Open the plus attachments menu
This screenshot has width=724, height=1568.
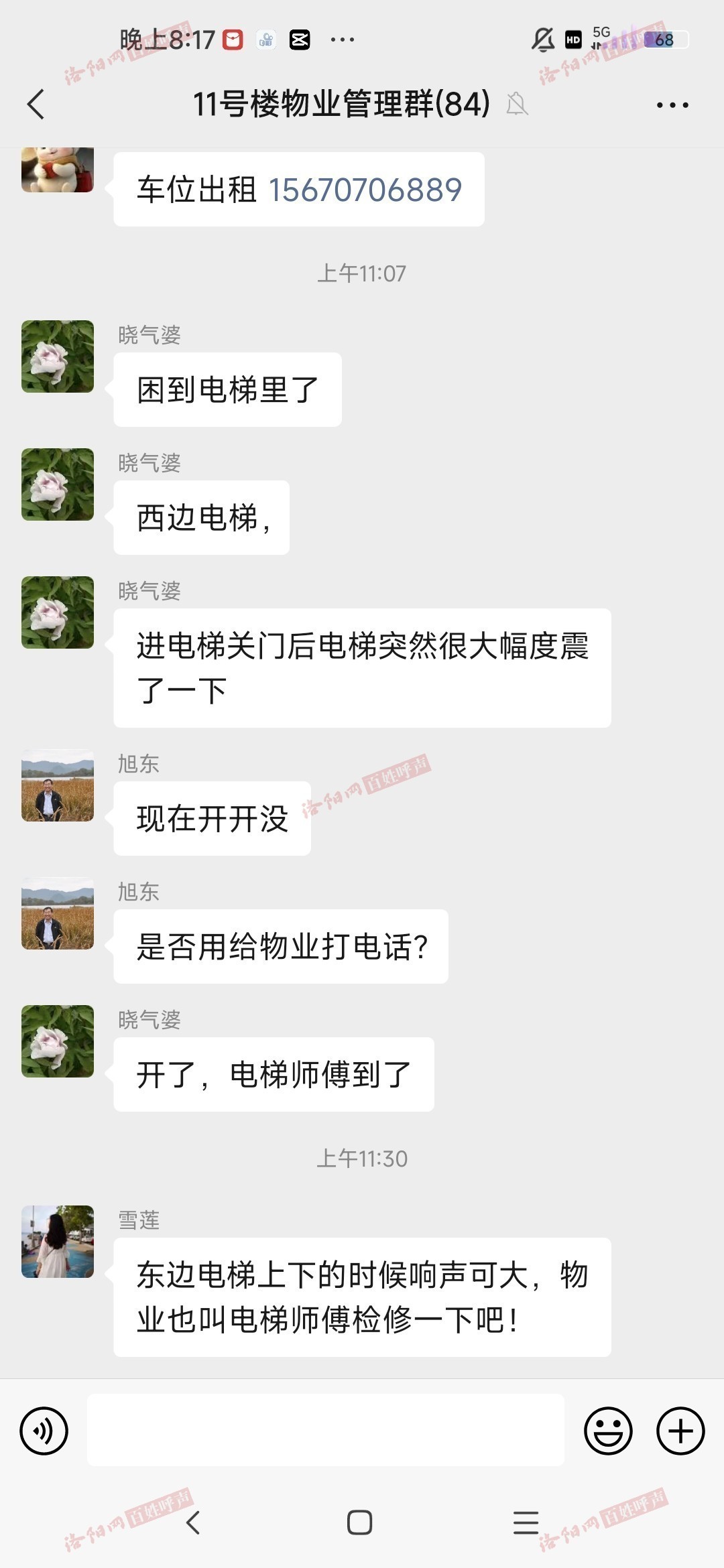tap(680, 1431)
